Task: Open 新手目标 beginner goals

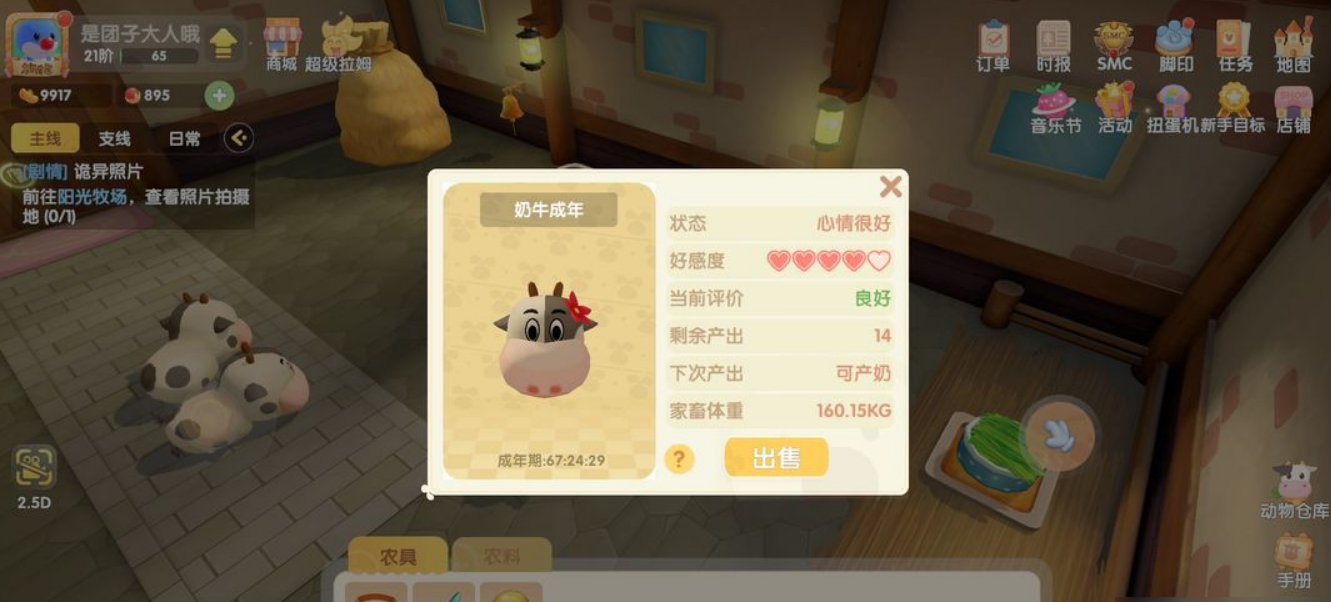Action: pyautogui.click(x=1234, y=108)
